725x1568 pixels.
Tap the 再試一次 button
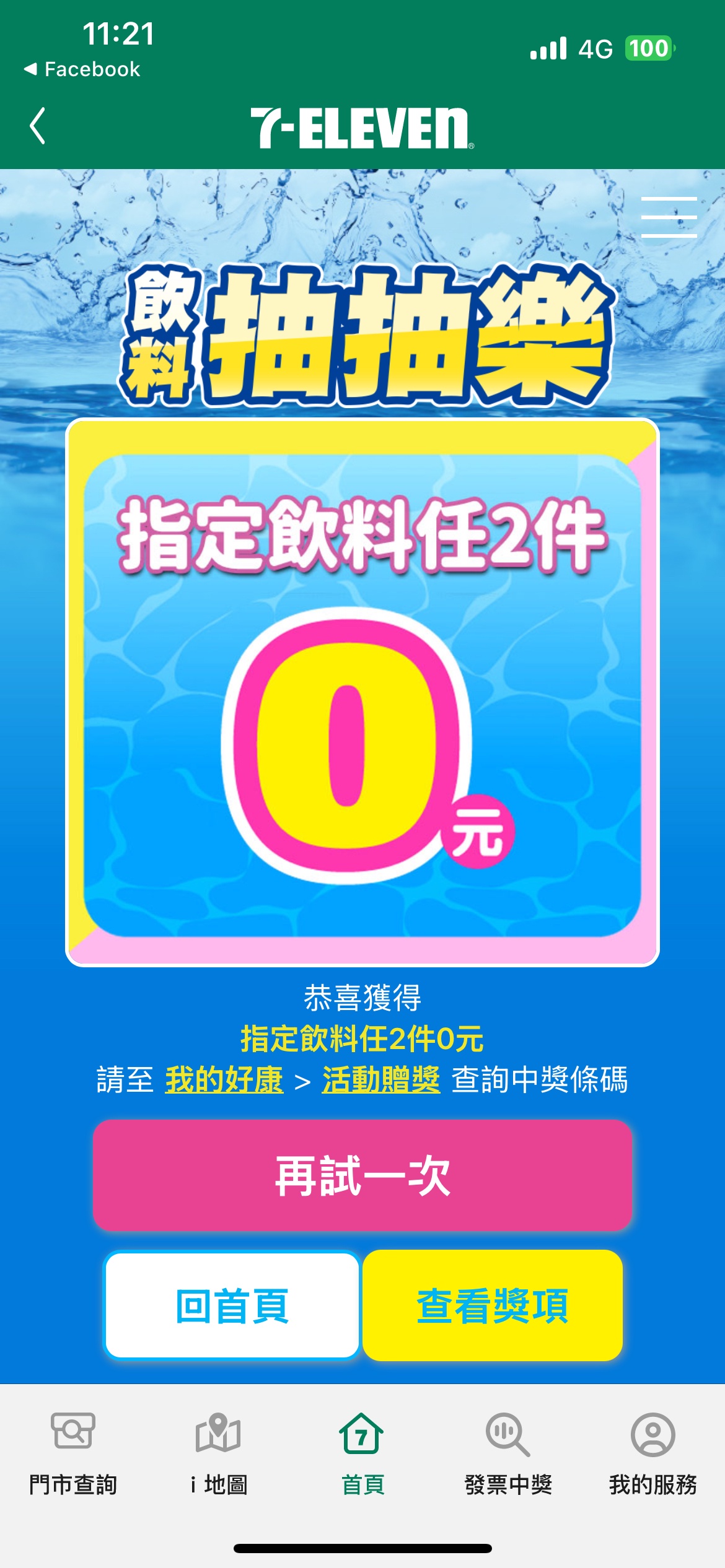362,1175
